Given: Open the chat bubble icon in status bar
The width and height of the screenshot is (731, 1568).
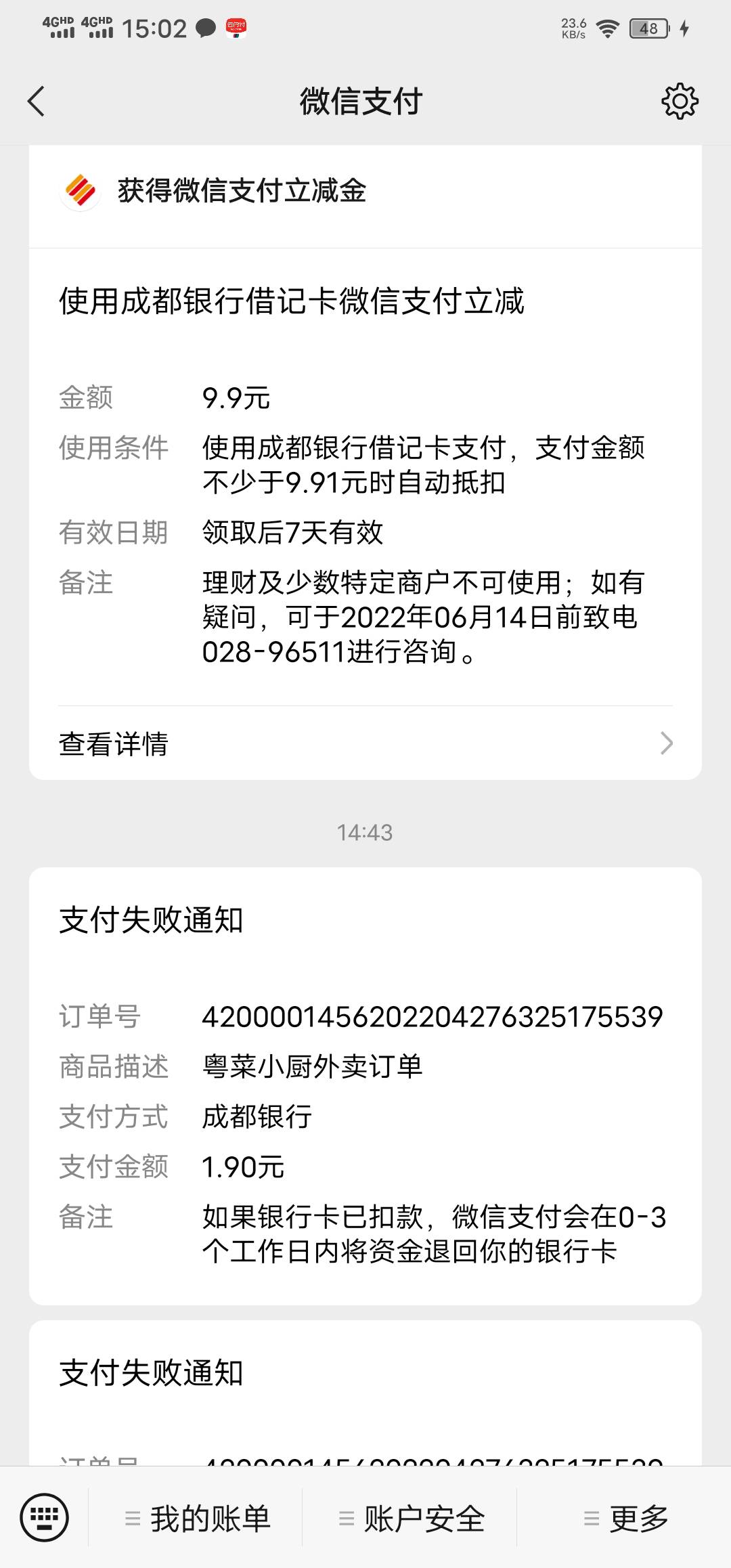Looking at the screenshot, I should coord(204,28).
